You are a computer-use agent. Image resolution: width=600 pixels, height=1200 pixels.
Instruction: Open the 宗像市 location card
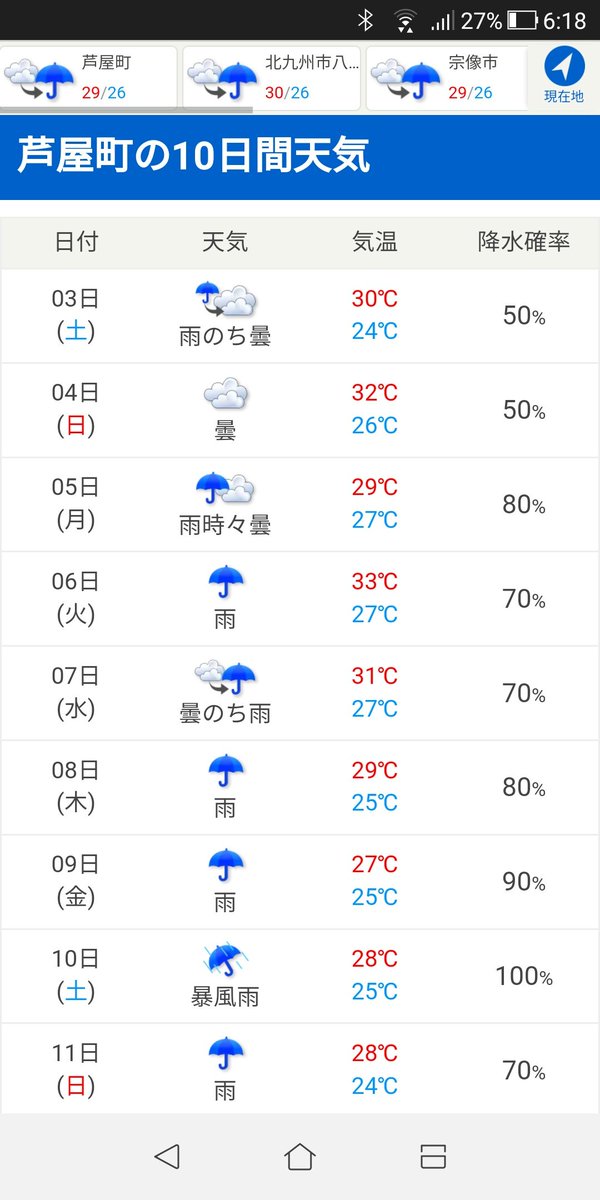pyautogui.click(x=447, y=78)
